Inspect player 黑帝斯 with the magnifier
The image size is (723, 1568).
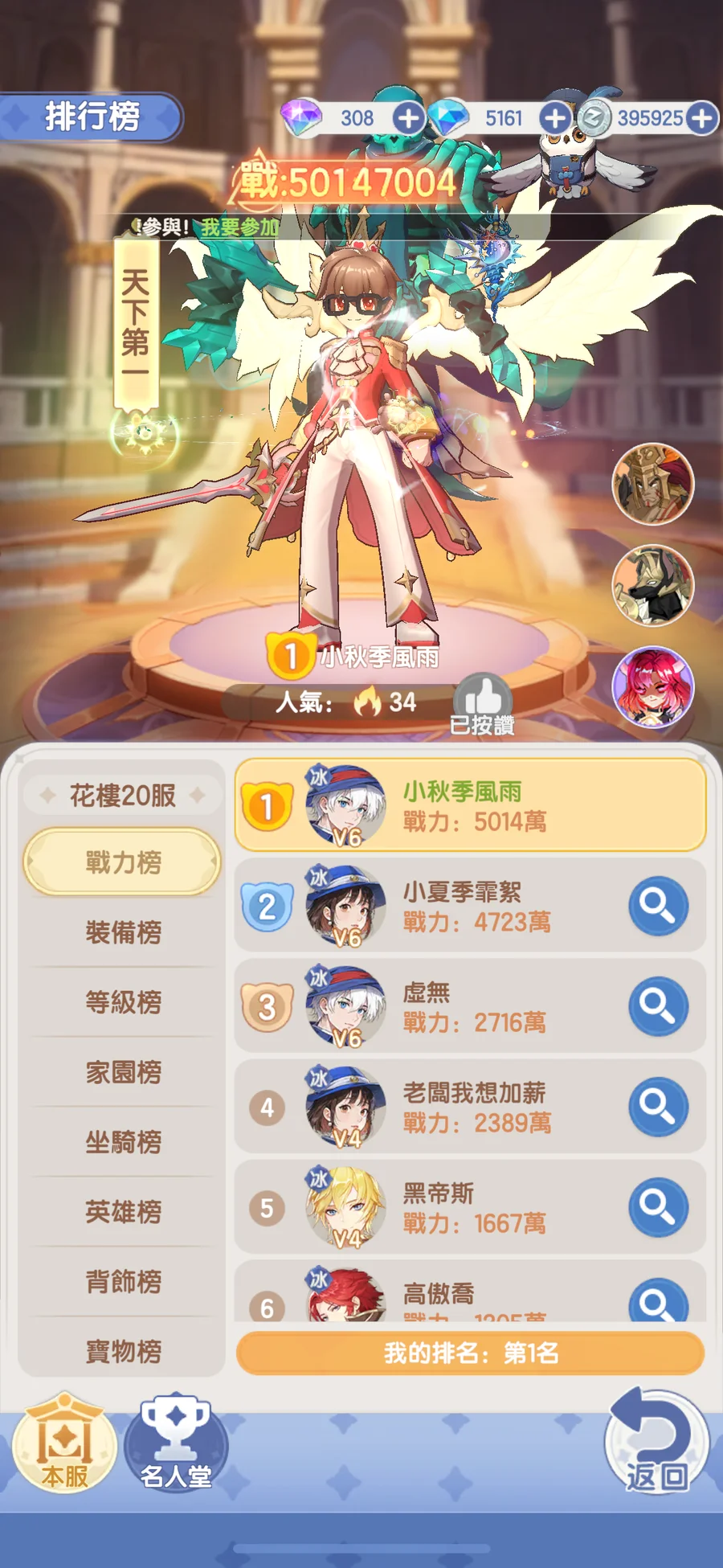click(x=658, y=1207)
